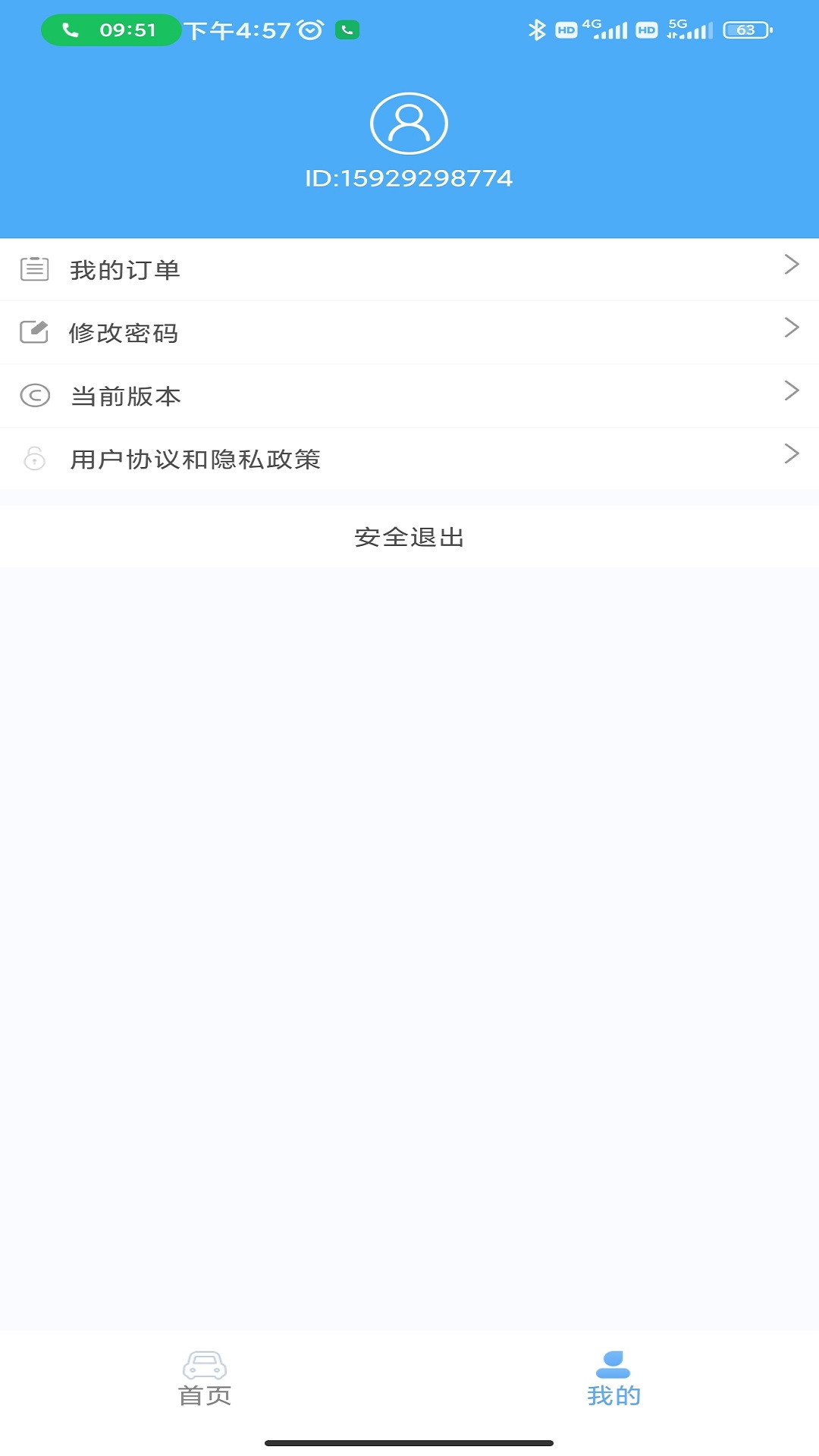Tap 安全退出 to log out

pos(409,537)
